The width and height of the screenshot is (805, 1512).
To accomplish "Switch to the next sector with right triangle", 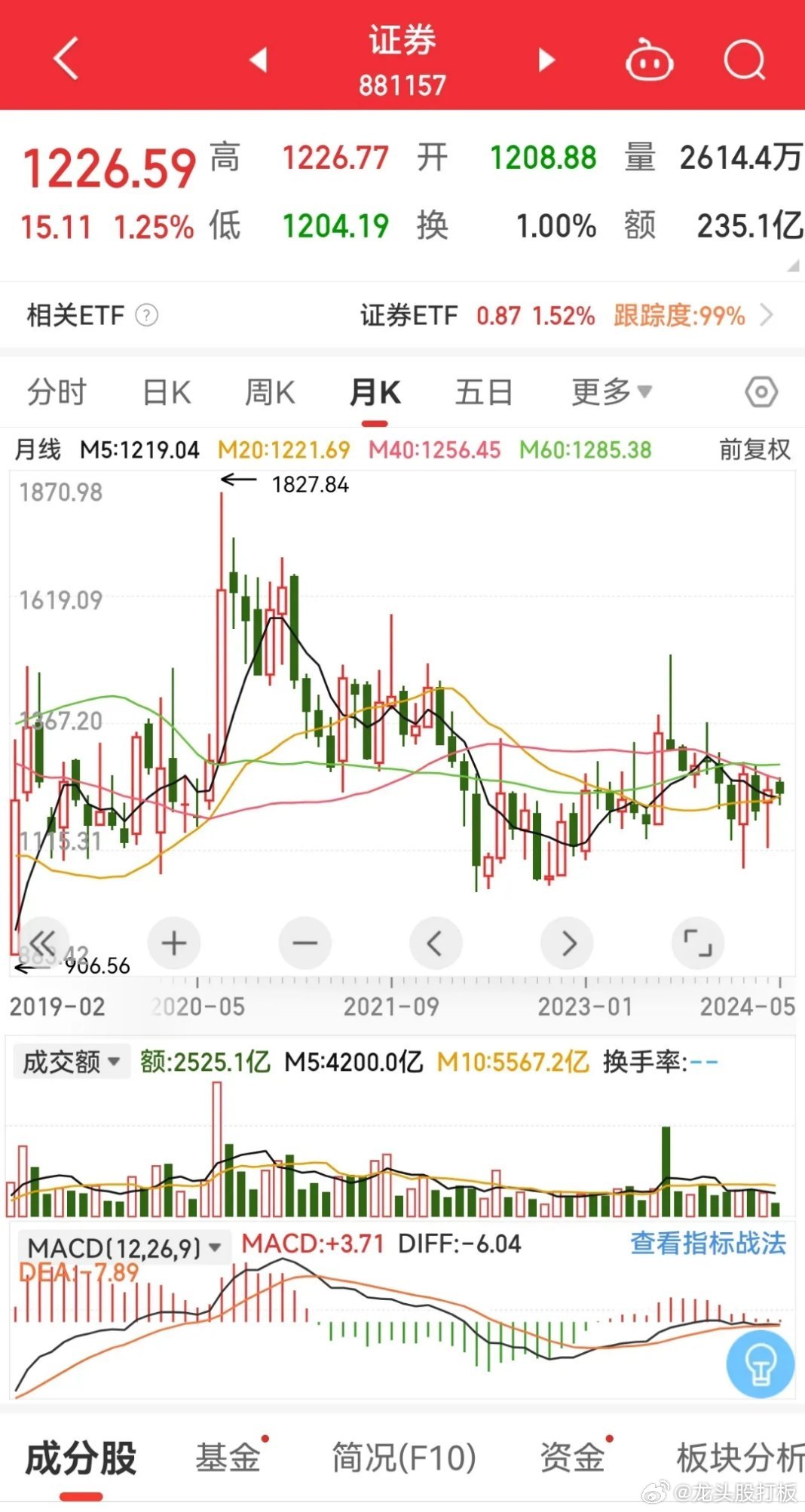I will pos(546,60).
